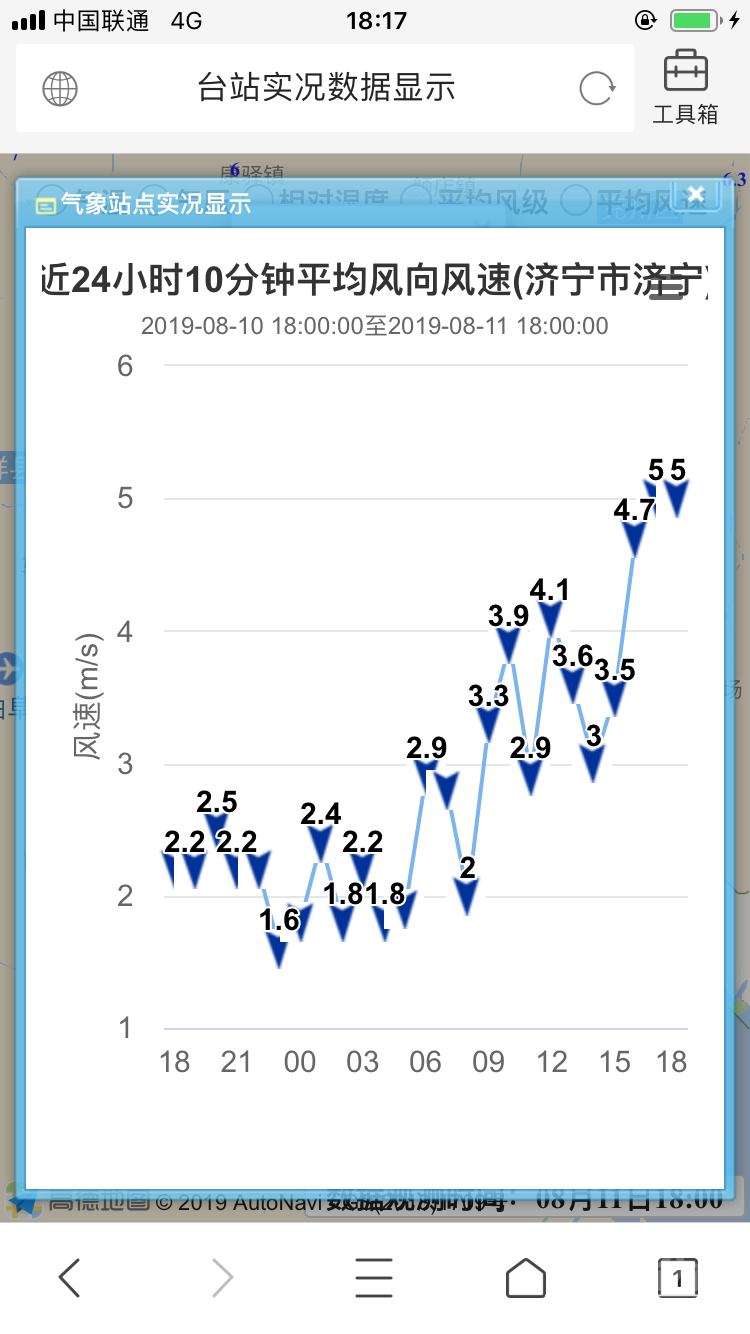
Task: Tap the globe icon in address bar
Action: [60, 89]
